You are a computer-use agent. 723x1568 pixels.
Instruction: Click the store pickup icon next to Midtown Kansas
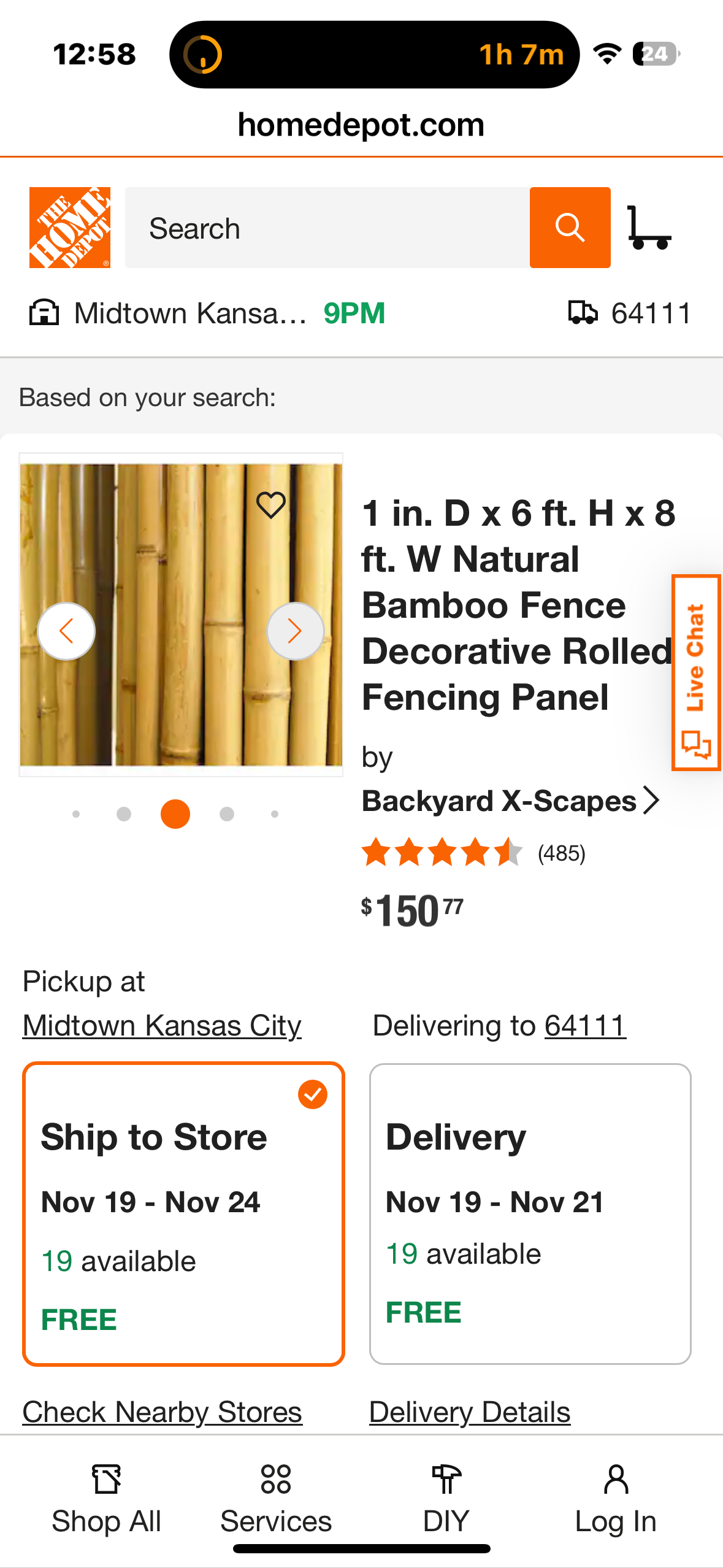(45, 313)
